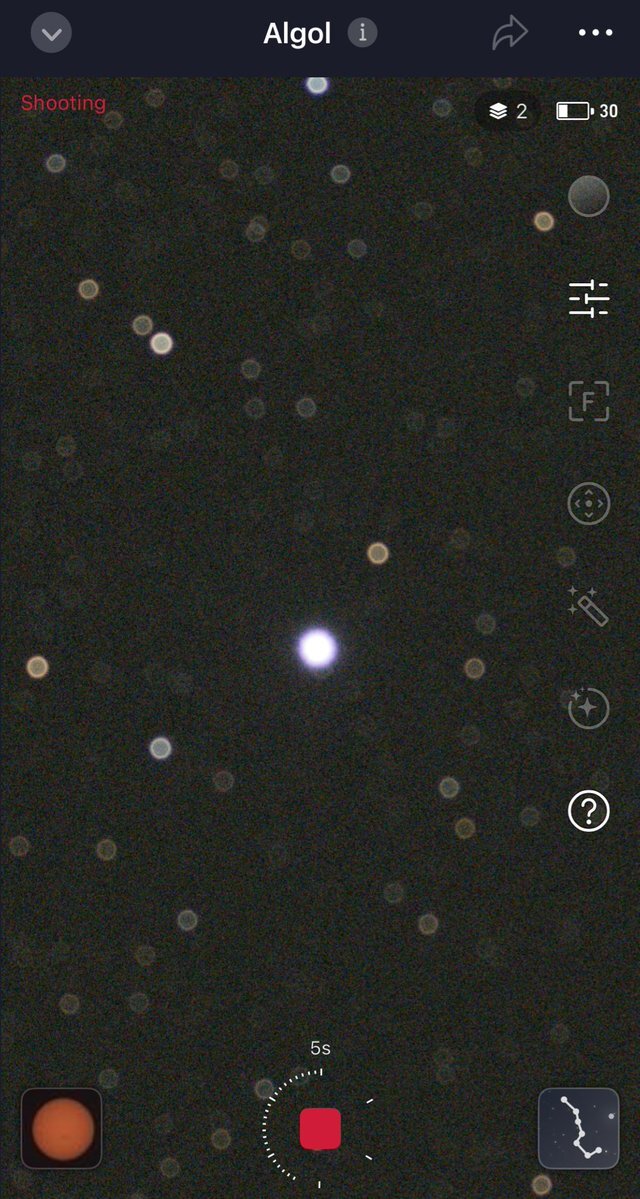This screenshot has width=640, height=1199.
Task: Activate the magic wand enhancement
Action: [x=588, y=607]
